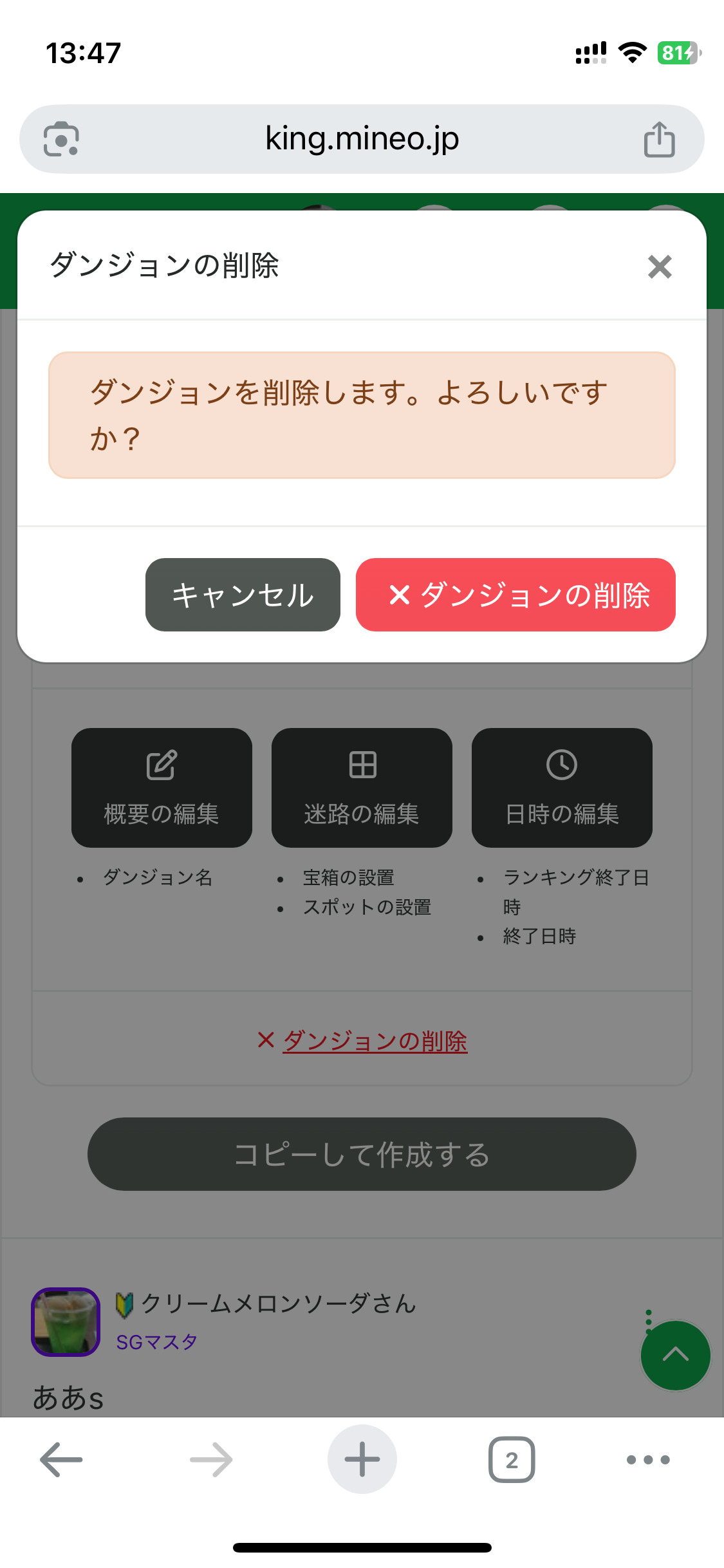This screenshot has height=1568, width=724.
Task: Go back to the previous page
Action: pos(61,1459)
